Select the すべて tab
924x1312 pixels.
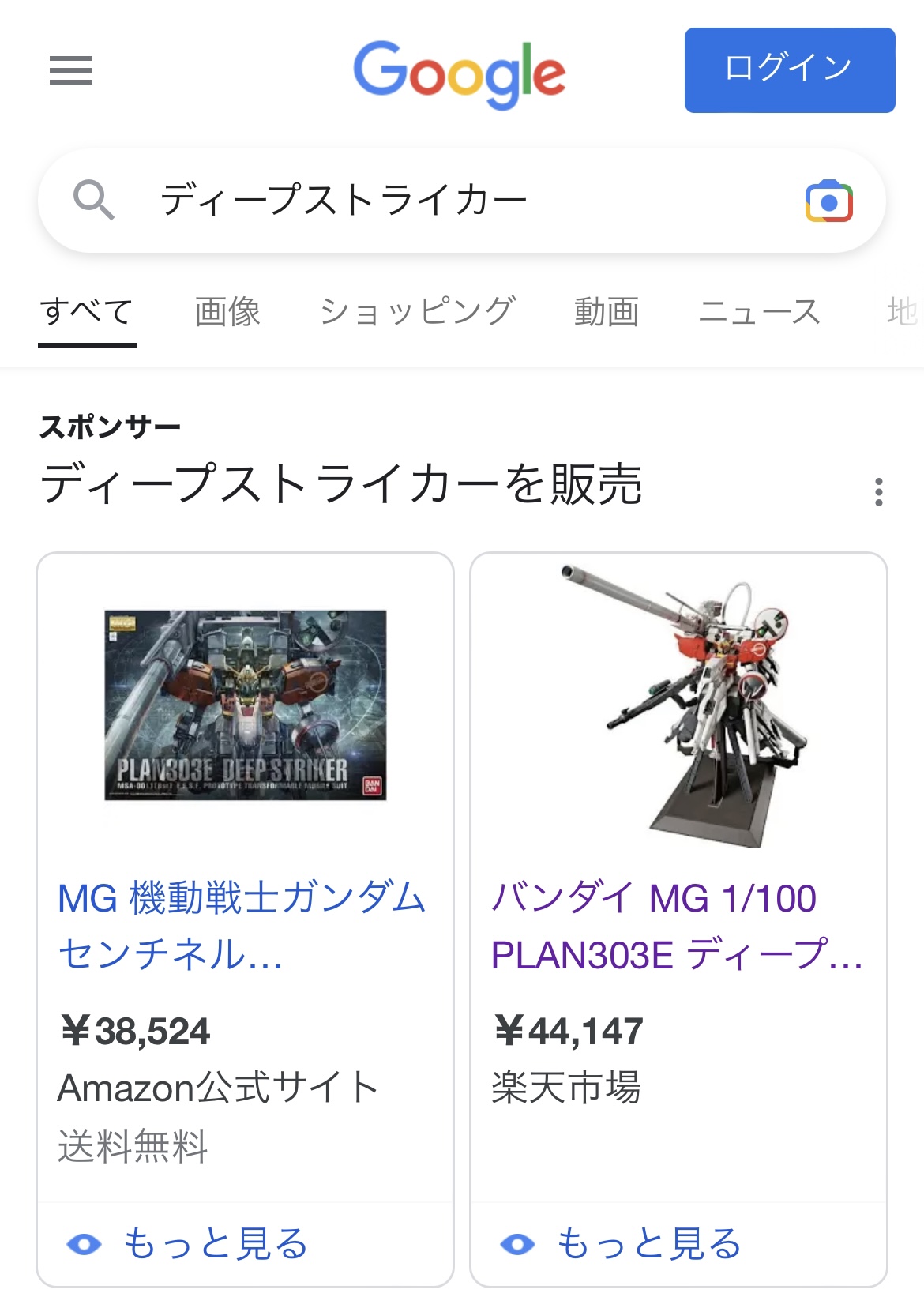point(87,312)
